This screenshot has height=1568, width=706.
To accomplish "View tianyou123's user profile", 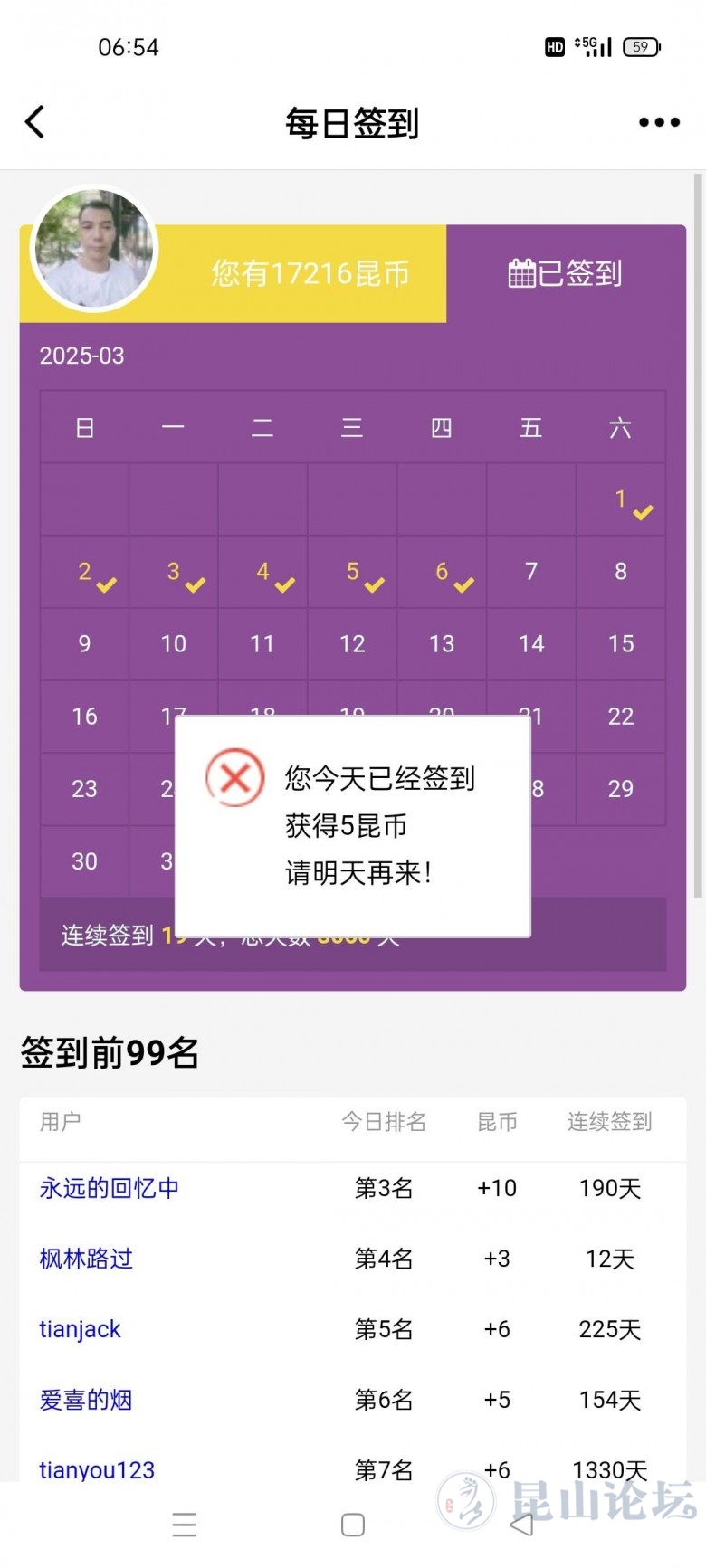I will click(97, 1470).
